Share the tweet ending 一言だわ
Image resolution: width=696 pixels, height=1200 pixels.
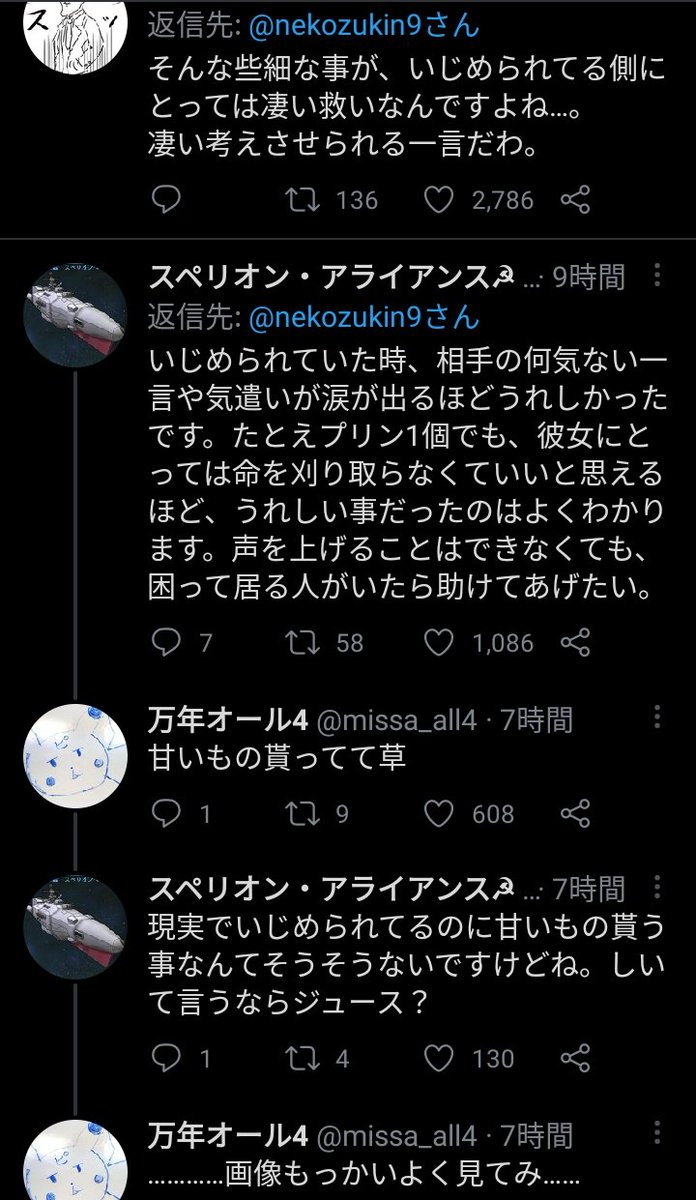coord(575,200)
